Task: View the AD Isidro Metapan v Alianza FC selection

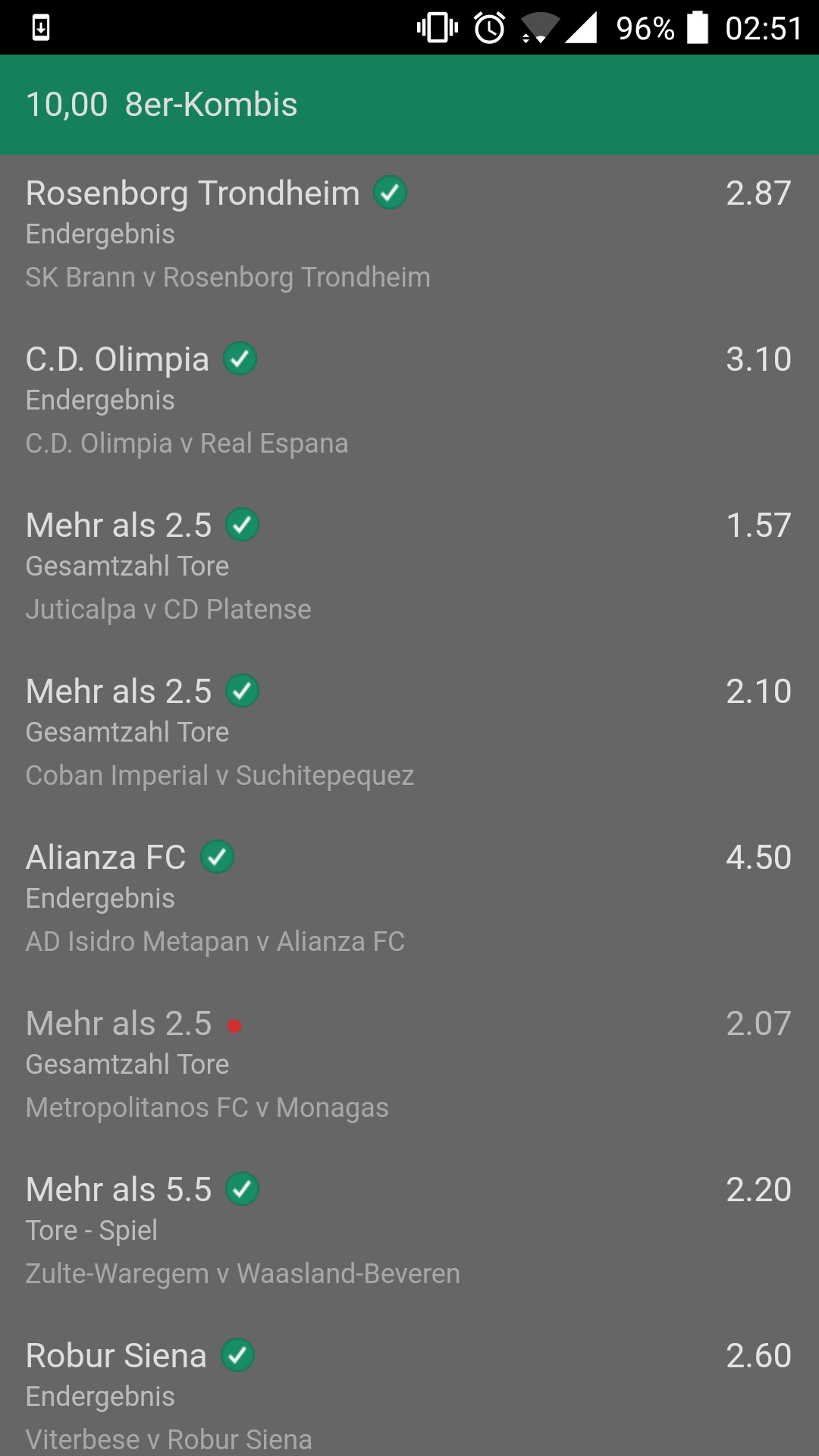Action: 409,899
